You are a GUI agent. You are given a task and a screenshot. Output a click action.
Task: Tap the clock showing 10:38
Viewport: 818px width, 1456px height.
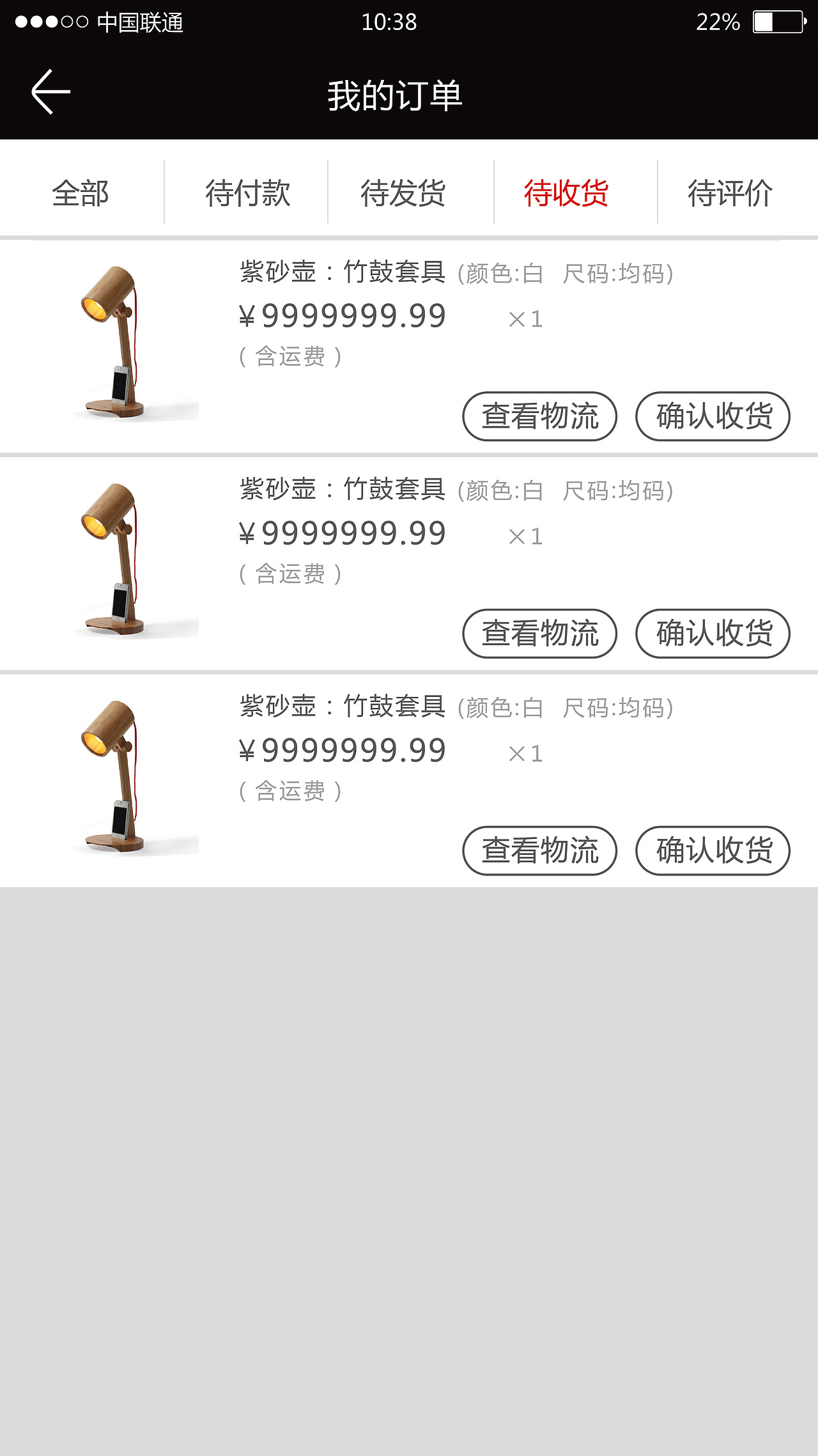[x=389, y=21]
